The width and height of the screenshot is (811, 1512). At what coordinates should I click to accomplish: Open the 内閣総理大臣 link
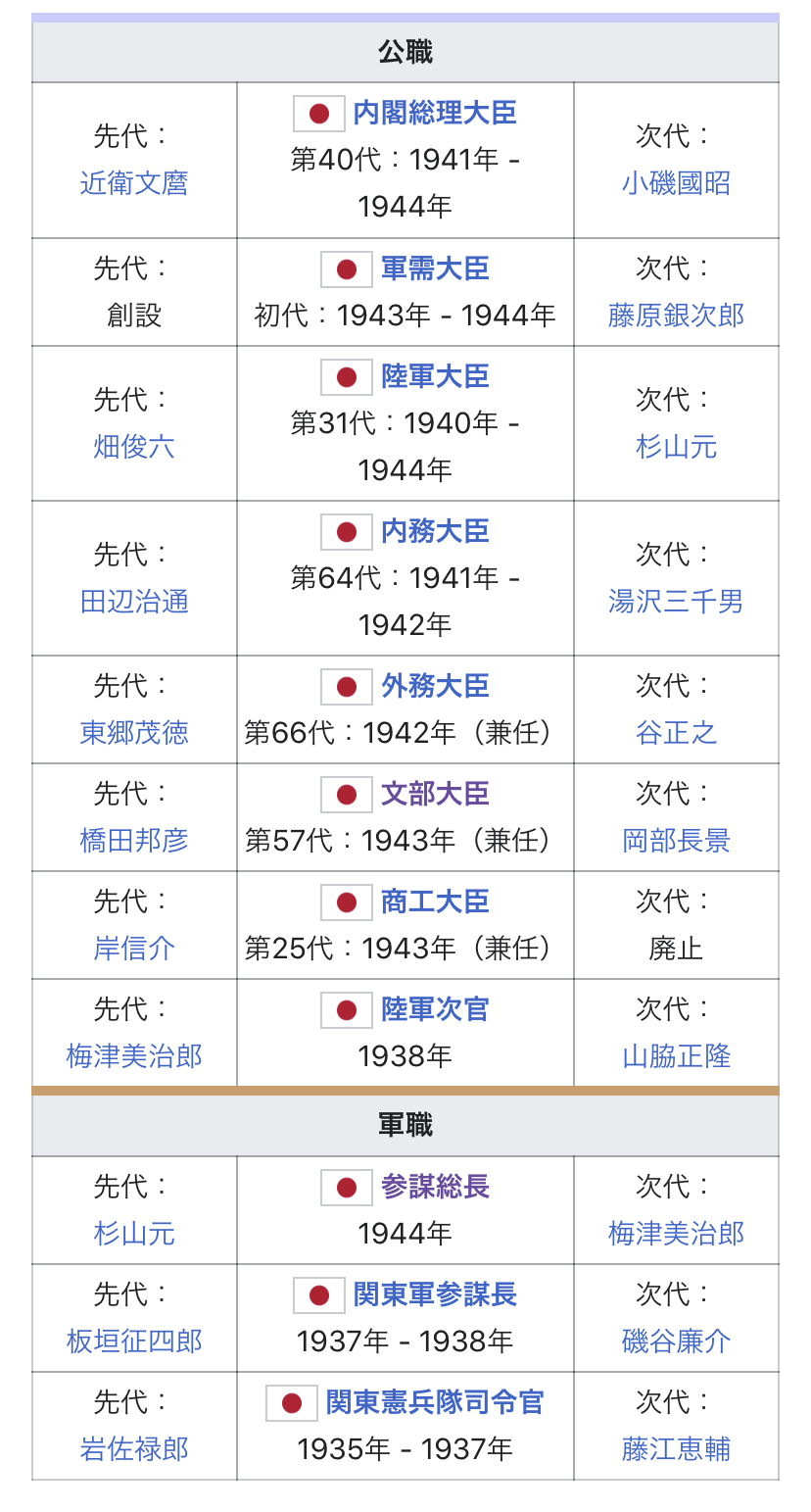(x=434, y=113)
